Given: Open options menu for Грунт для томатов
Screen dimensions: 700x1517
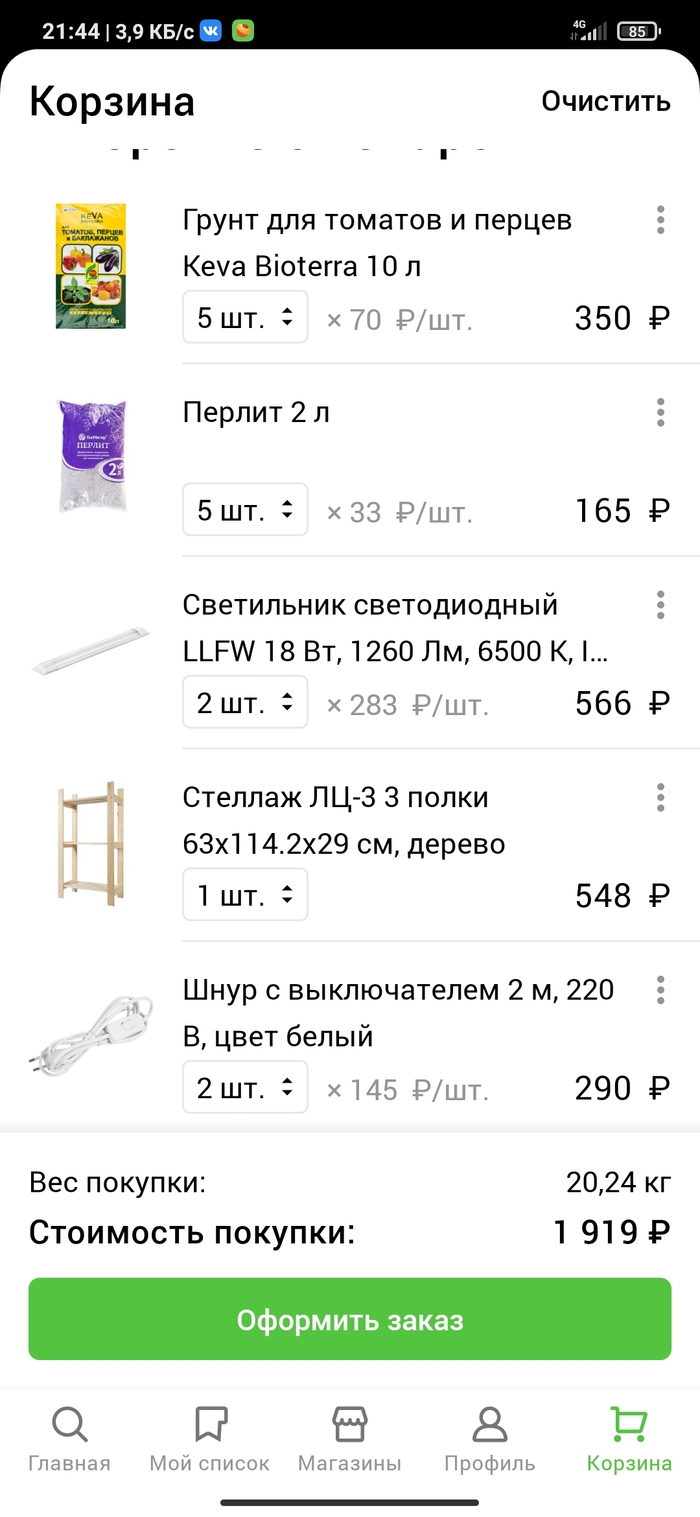Looking at the screenshot, I should click(x=660, y=220).
